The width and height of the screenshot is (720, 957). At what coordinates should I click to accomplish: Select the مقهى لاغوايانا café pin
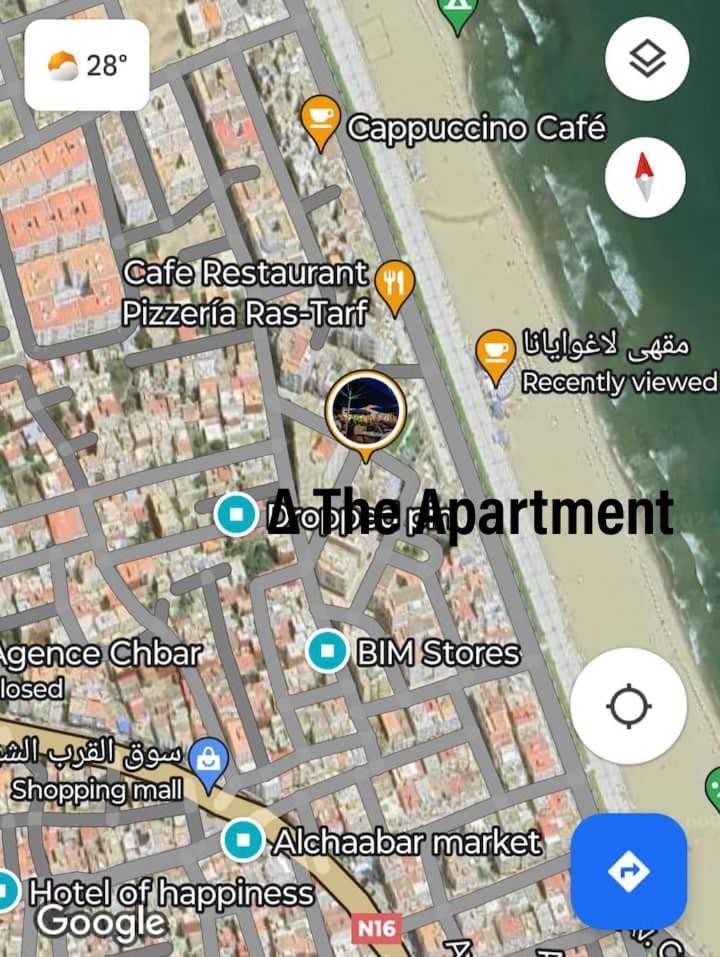tap(494, 354)
